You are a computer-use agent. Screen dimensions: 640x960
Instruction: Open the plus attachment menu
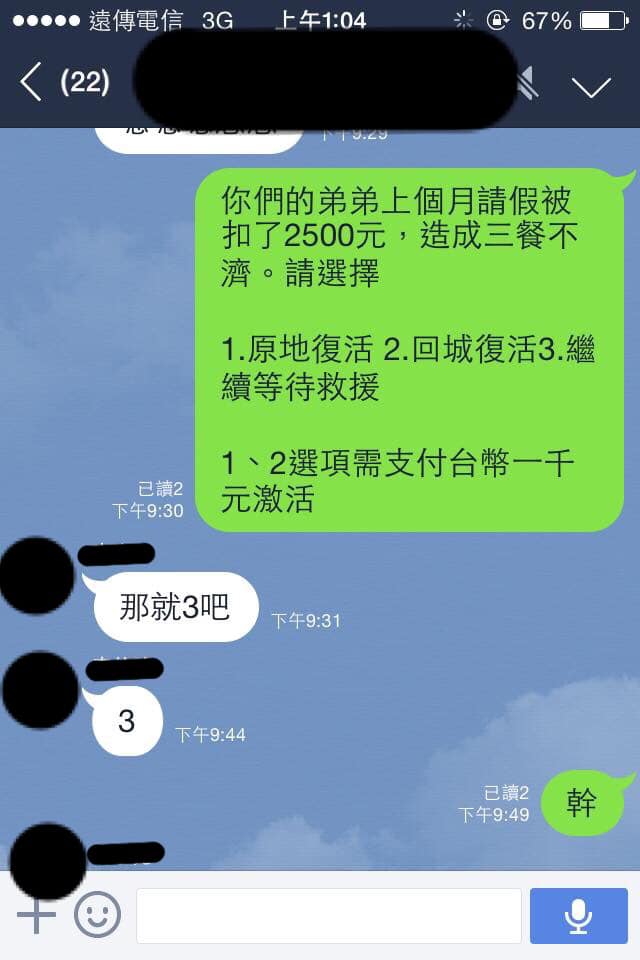[x=37, y=915]
